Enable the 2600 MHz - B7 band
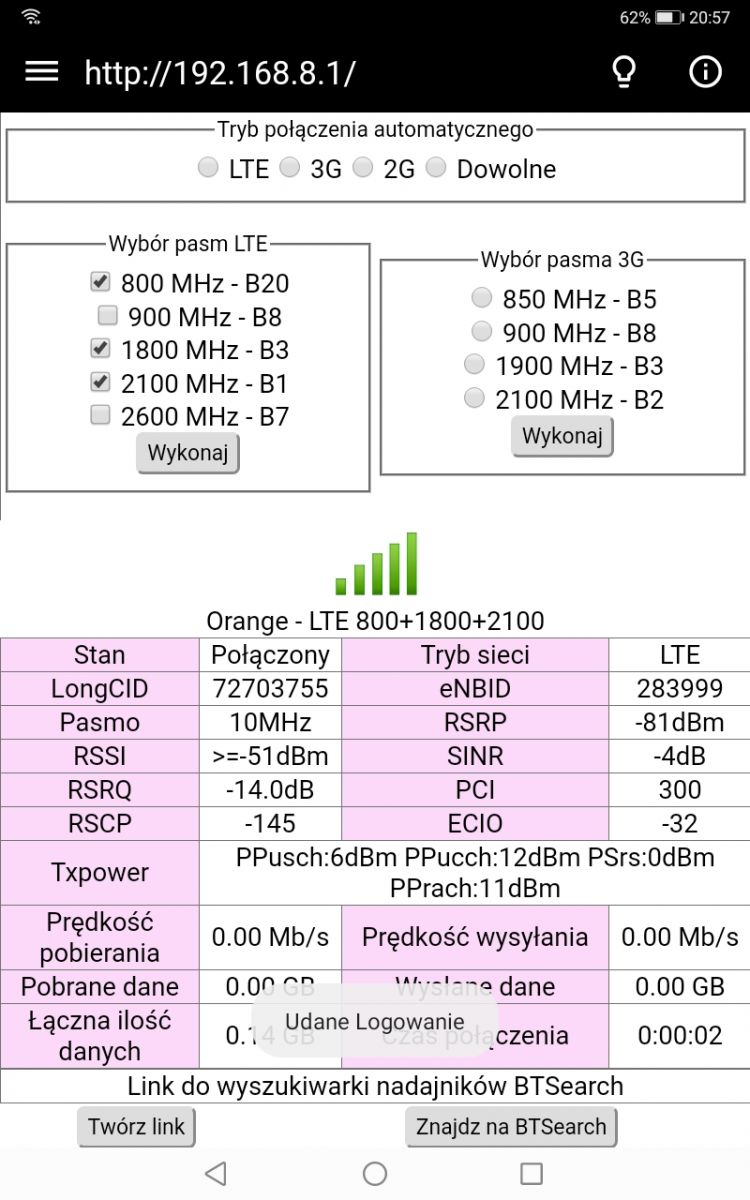This screenshot has height=1200, width=750. click(100, 415)
